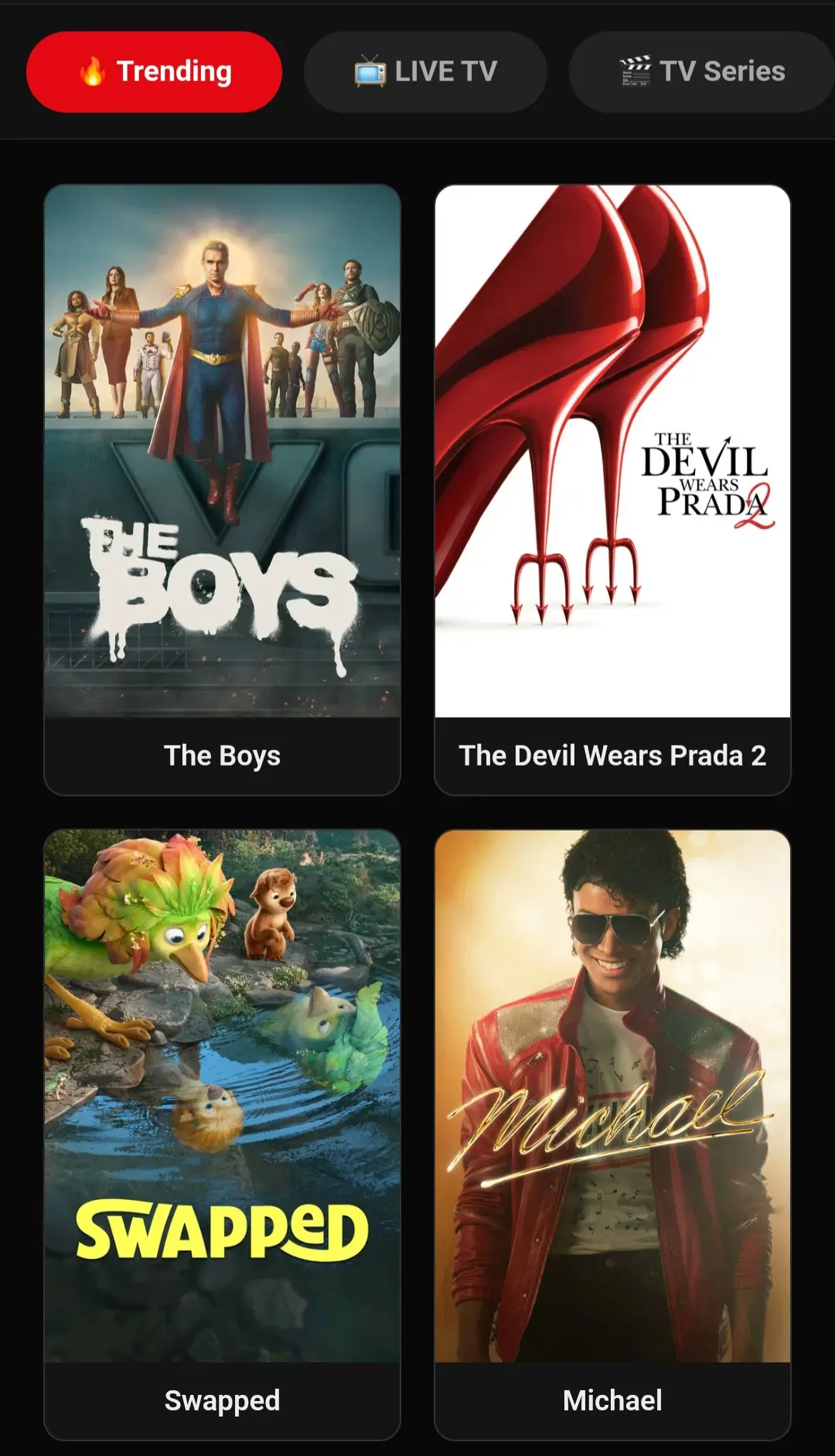Switch to the LIVE TV tab
The height and width of the screenshot is (1456, 835).
pos(425,72)
